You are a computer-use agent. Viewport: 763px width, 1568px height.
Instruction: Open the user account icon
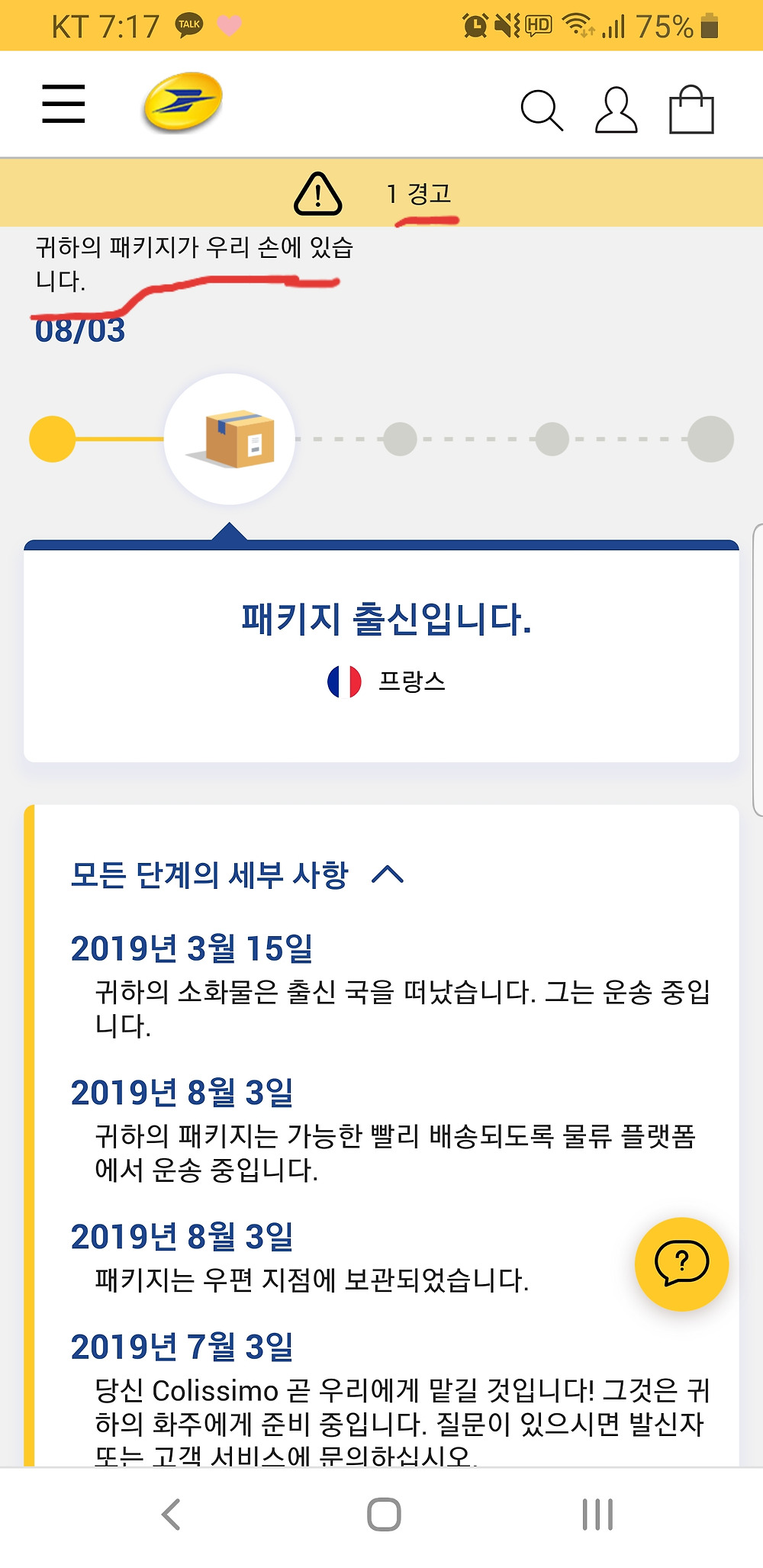click(616, 111)
